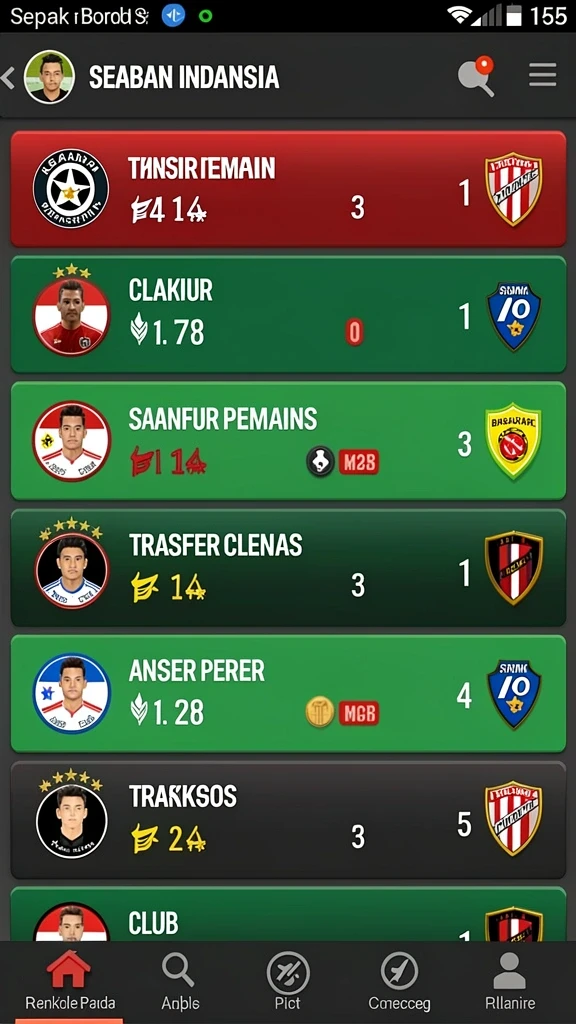Viewport: 576px width, 1024px height.
Task: Switch to the Cmecceg tab
Action: 399,982
